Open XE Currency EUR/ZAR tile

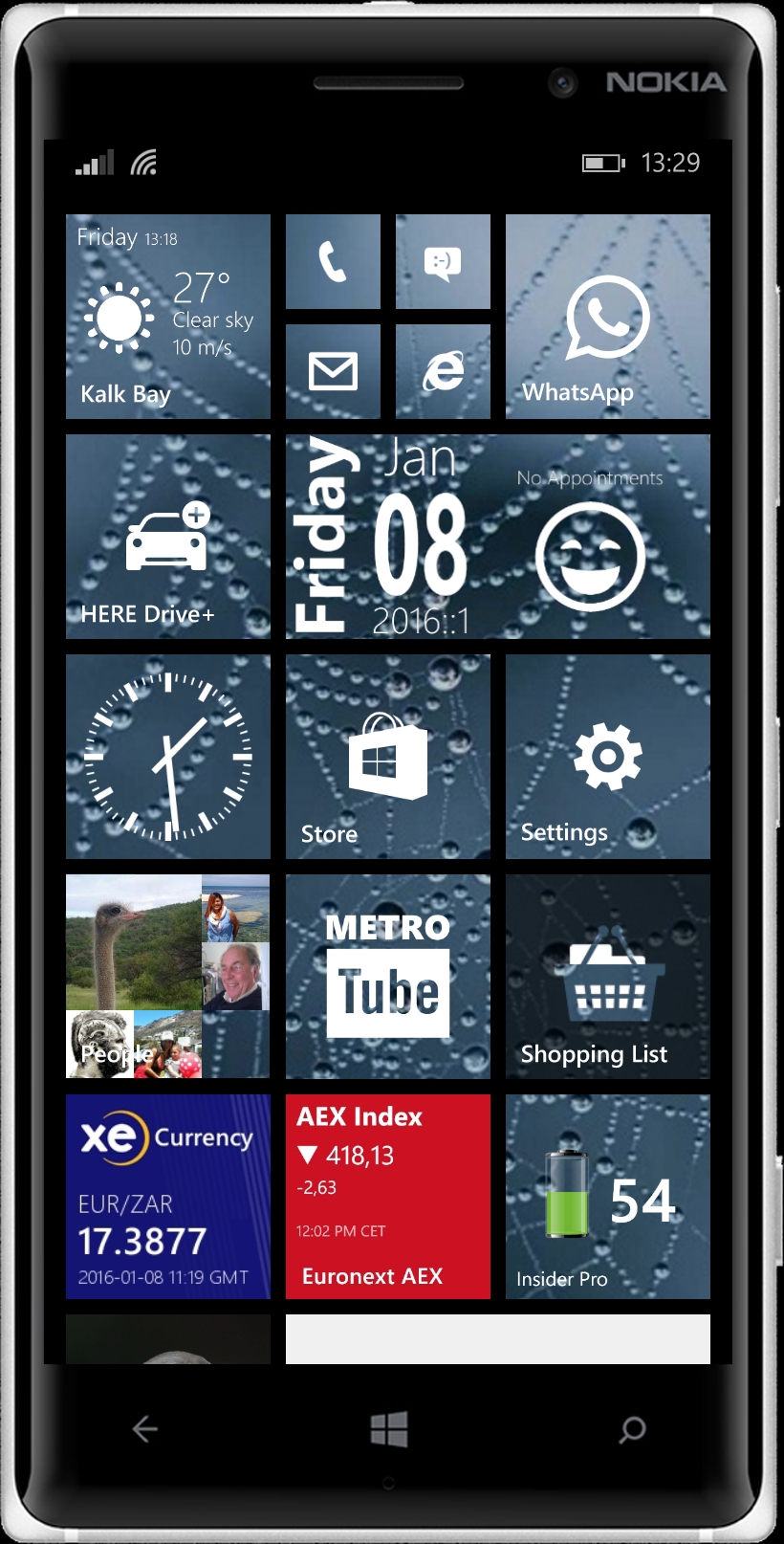[x=167, y=1197]
